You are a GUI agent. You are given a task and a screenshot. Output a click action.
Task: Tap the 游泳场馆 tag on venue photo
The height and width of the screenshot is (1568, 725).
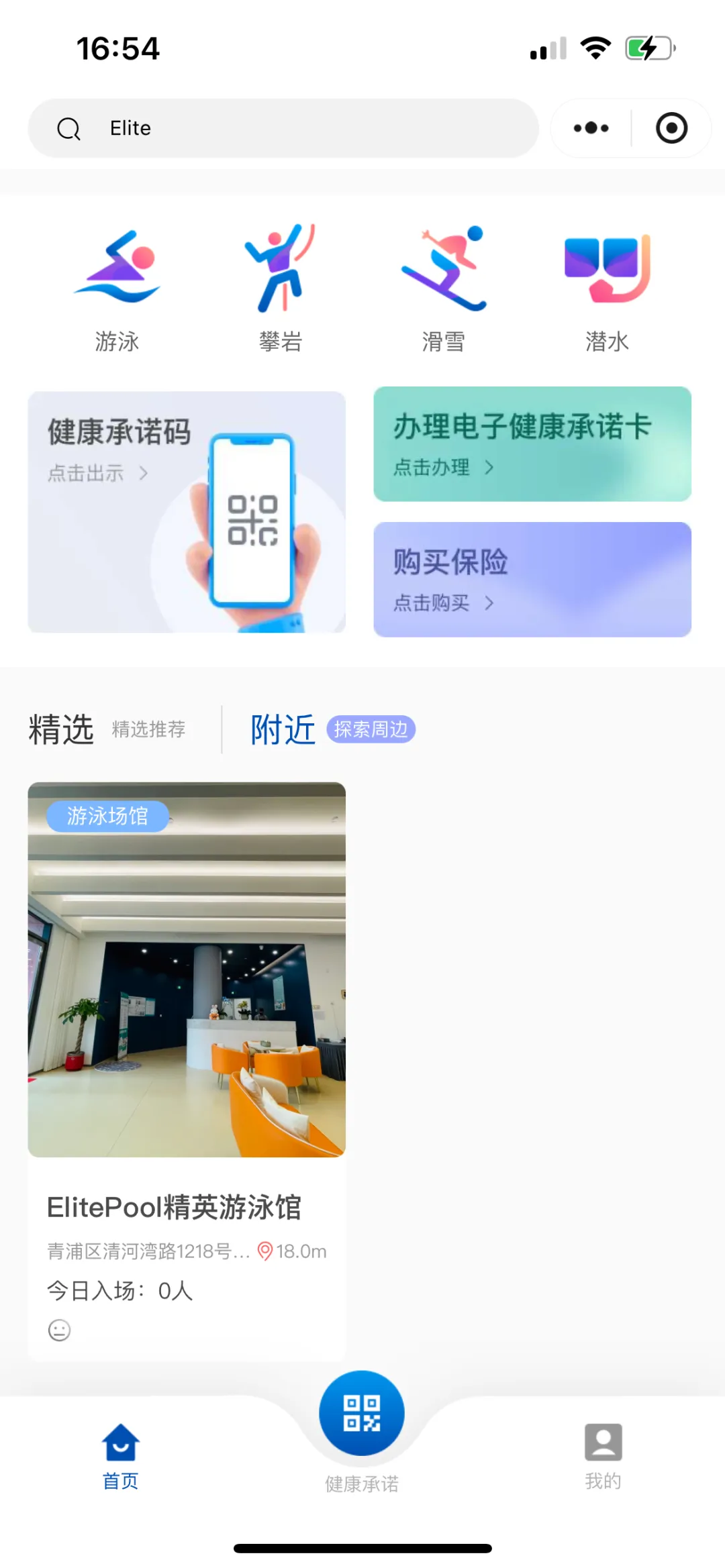107,815
